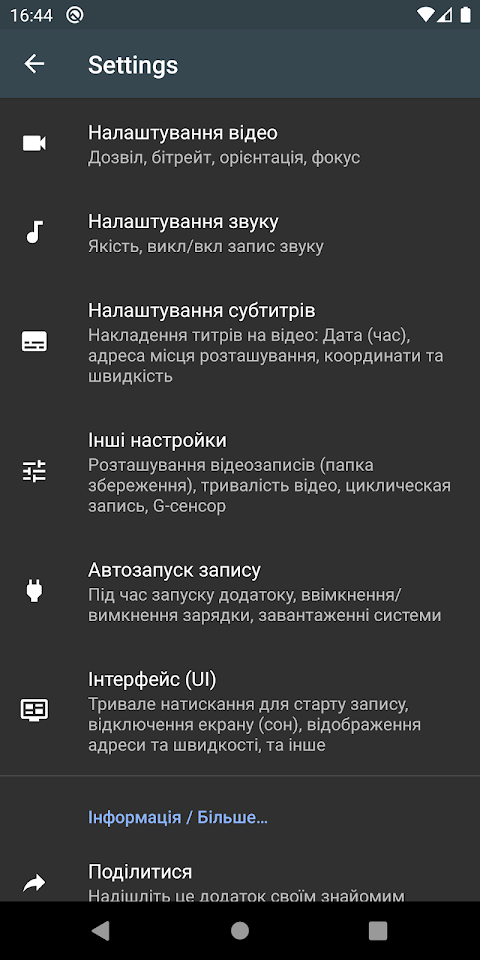Open Інші настройки row

tap(240, 471)
